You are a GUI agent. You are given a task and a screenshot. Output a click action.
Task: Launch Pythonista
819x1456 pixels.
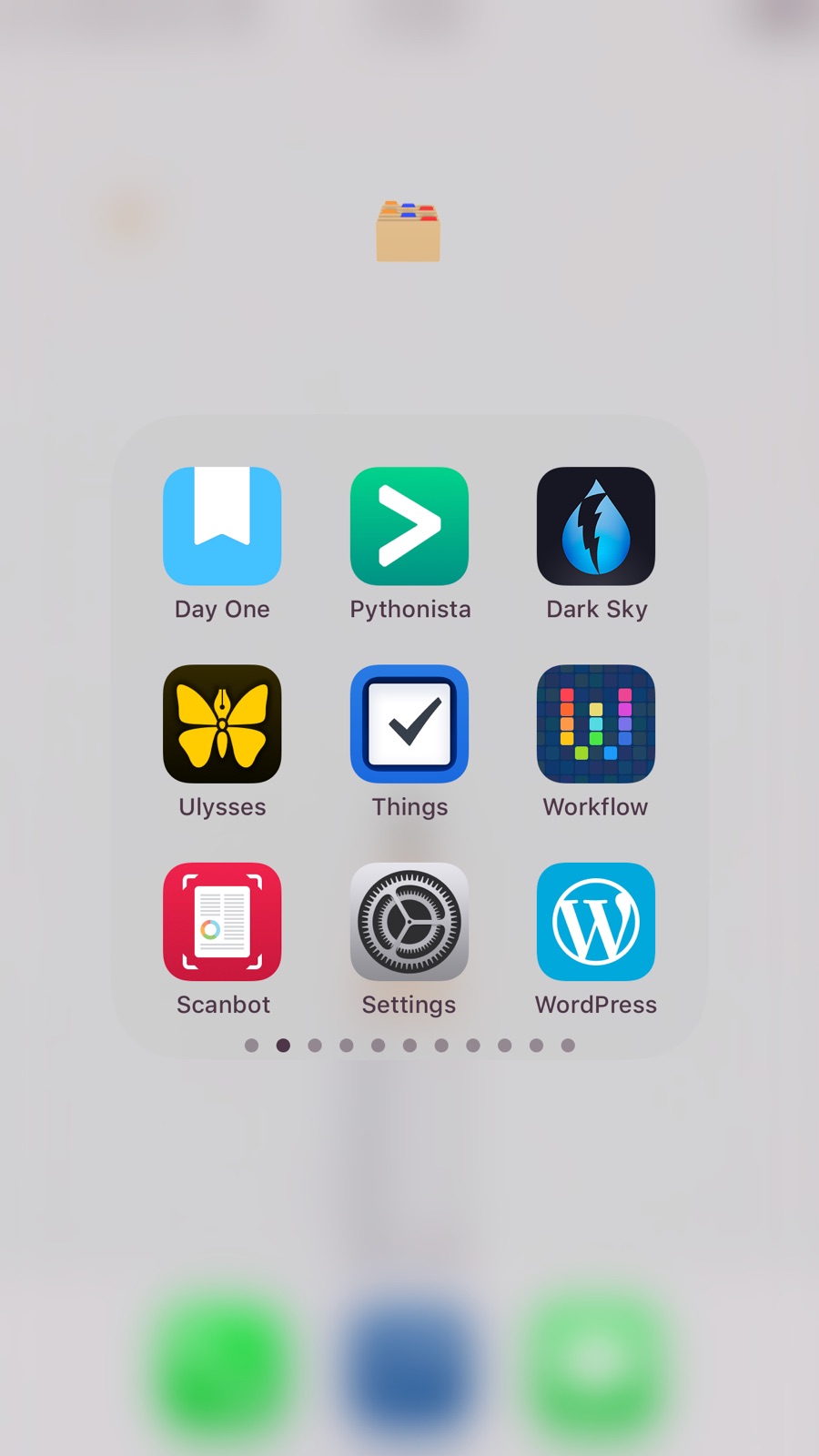pyautogui.click(x=409, y=526)
